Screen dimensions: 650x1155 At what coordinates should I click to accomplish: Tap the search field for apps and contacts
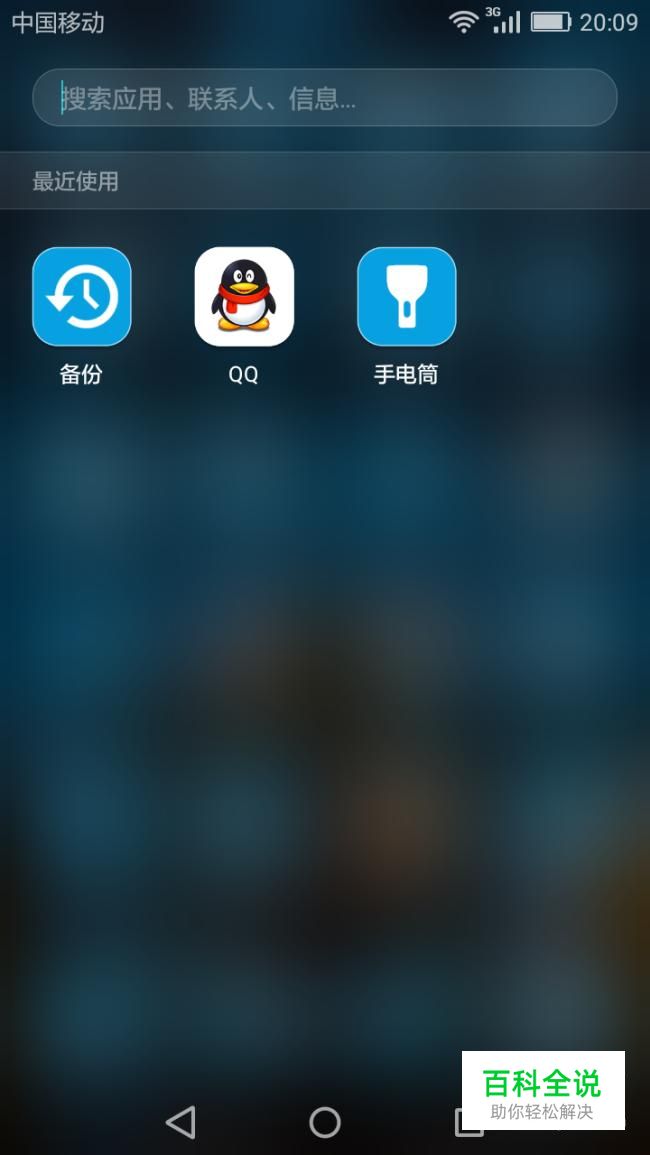tap(324, 98)
